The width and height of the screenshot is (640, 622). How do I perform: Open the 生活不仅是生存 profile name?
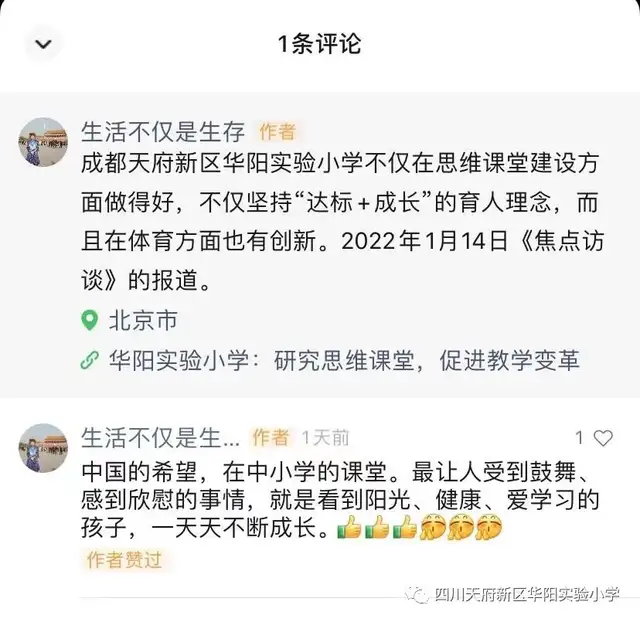pos(162,130)
